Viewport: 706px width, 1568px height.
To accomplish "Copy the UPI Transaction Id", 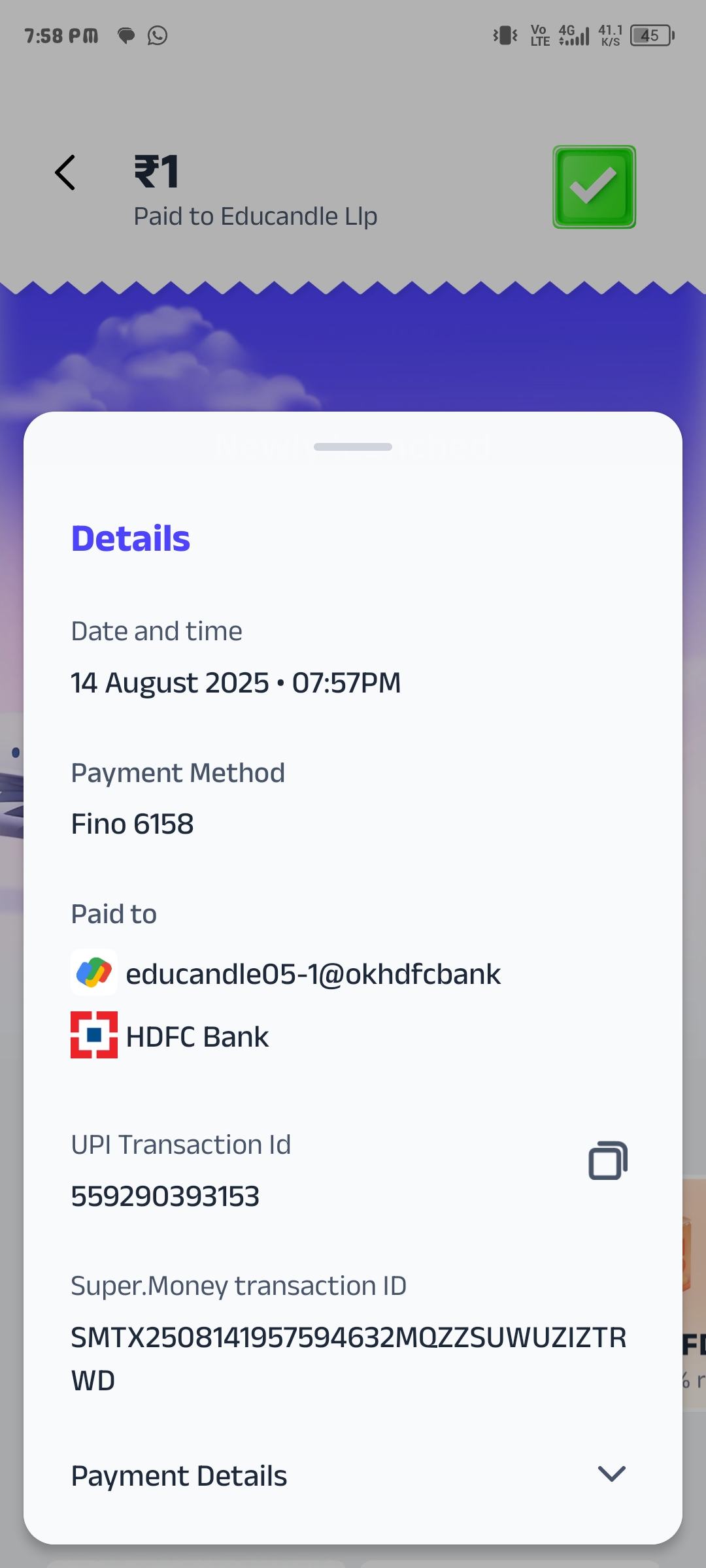I will (608, 1160).
